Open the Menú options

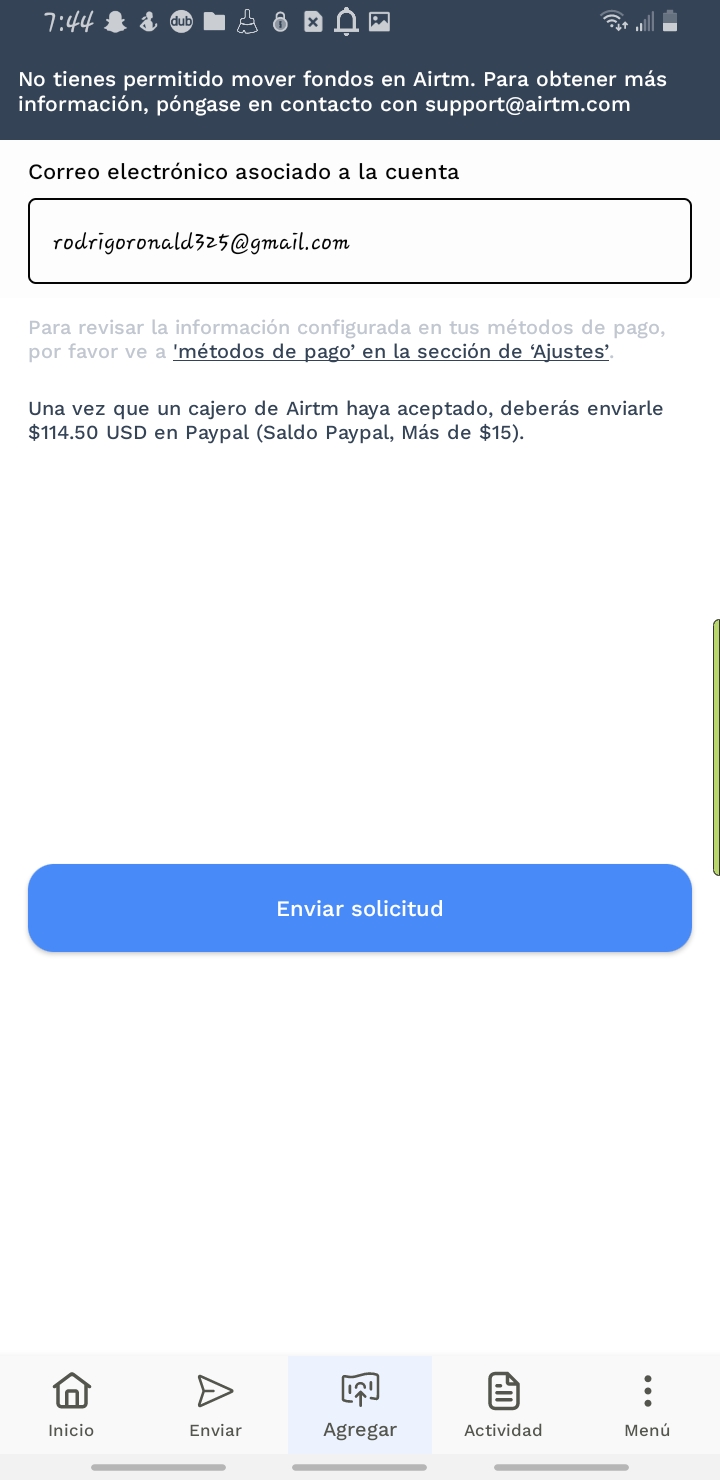(x=647, y=1404)
